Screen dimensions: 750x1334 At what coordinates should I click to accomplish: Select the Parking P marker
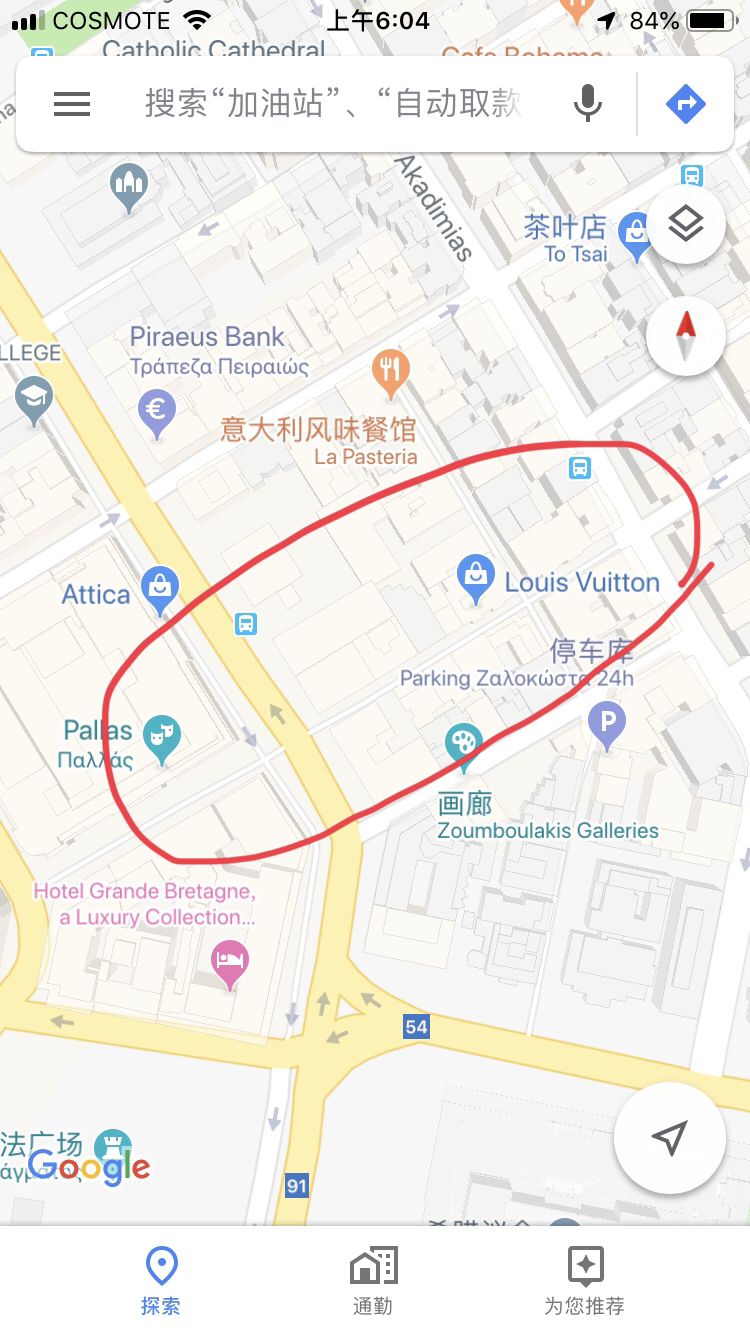(606, 722)
